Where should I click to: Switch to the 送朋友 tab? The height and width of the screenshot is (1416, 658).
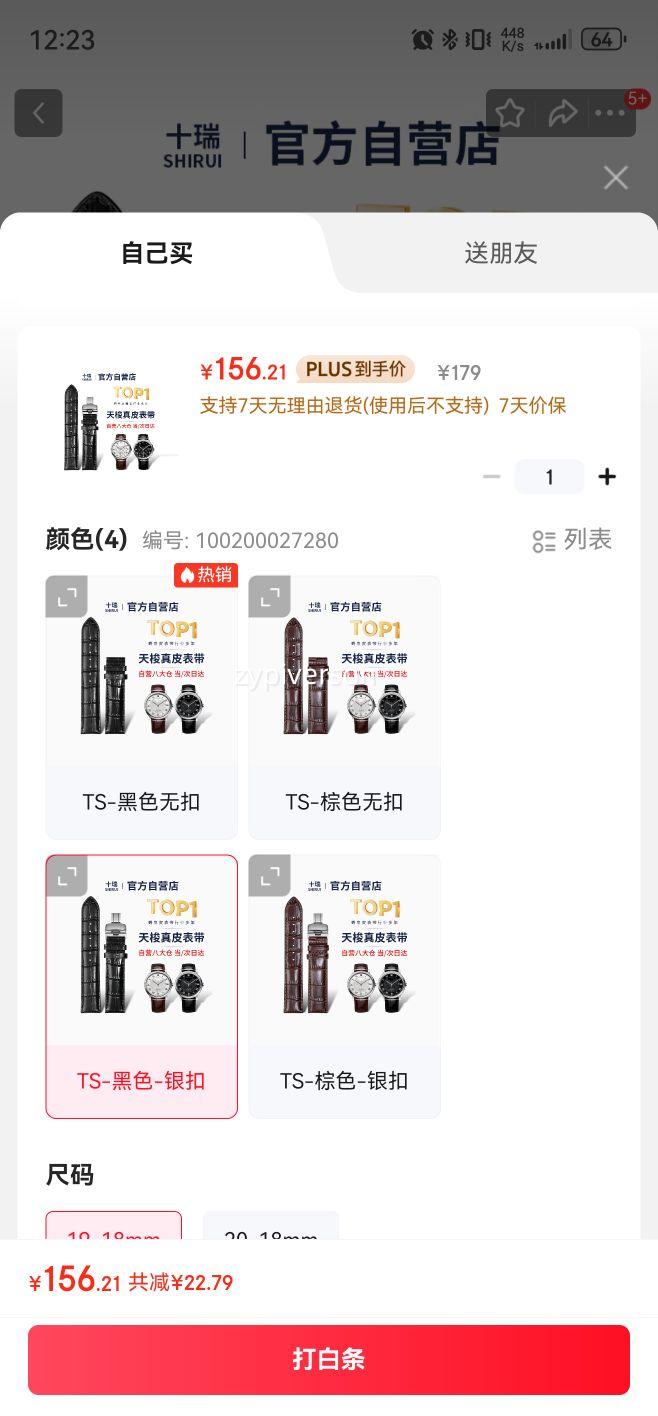coord(500,253)
